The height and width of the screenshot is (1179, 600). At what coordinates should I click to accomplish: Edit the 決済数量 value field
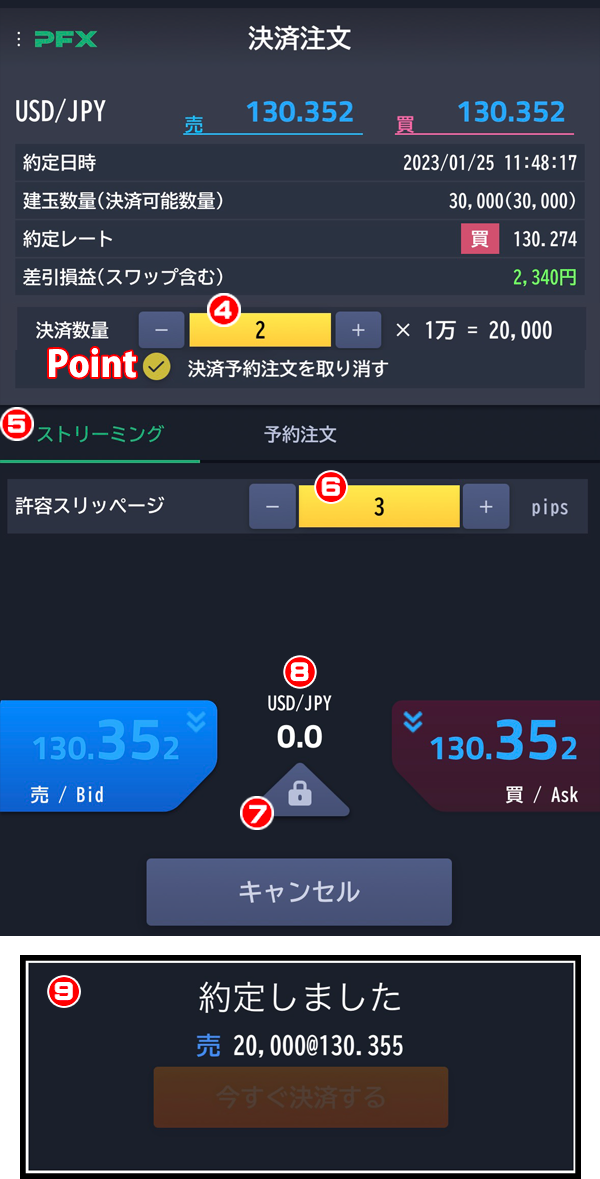260,330
